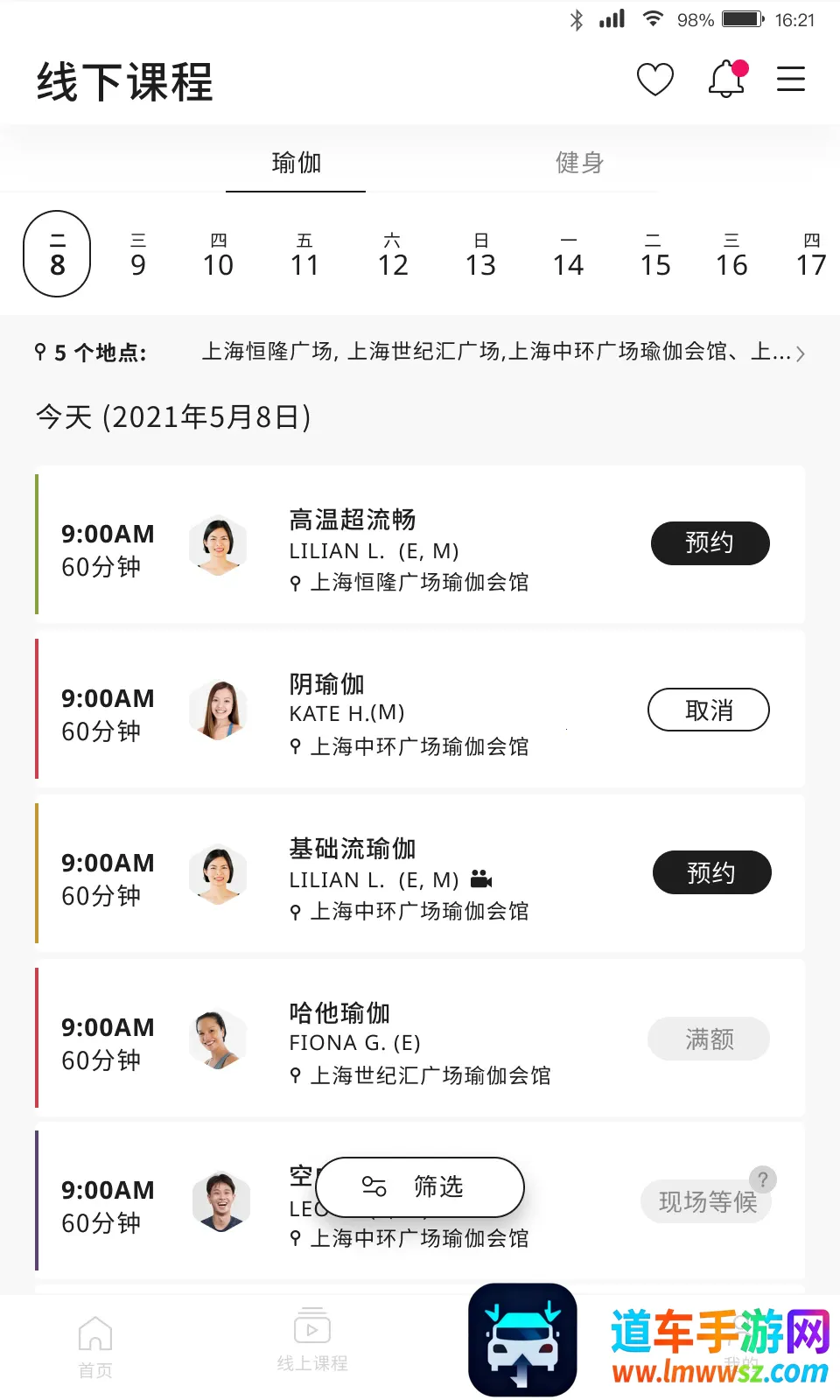The width and height of the screenshot is (840, 1400).
Task: Open the 筛选 filter button
Action: 420,1187
